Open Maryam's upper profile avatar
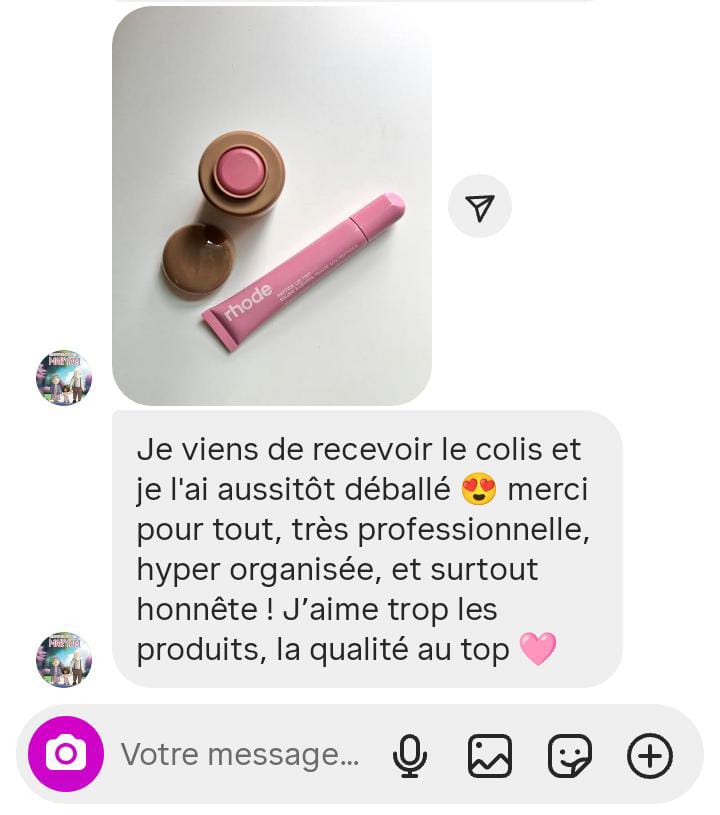 [x=65, y=379]
